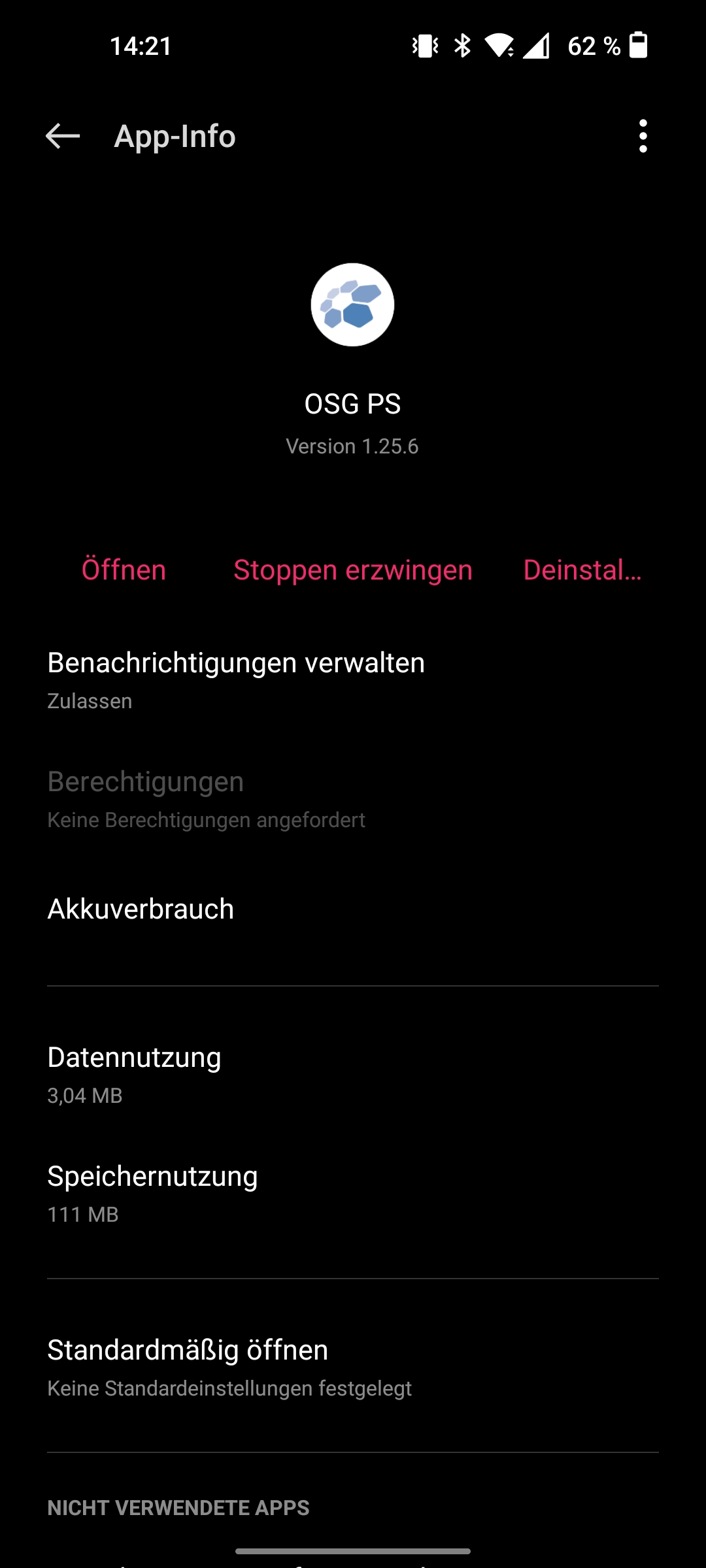Open Datennutzung details
Screen dimensions: 706x1568
click(353, 1075)
